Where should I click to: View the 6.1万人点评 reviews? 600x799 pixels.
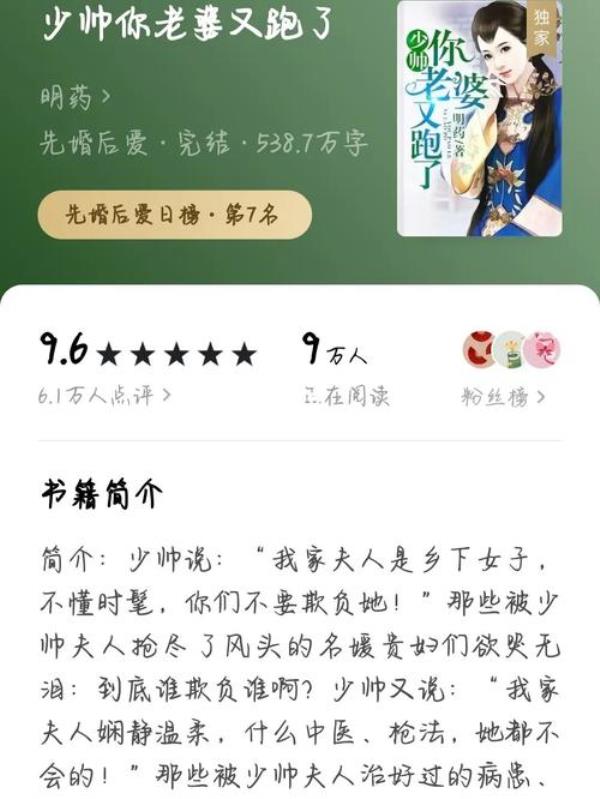pyautogui.click(x=105, y=396)
